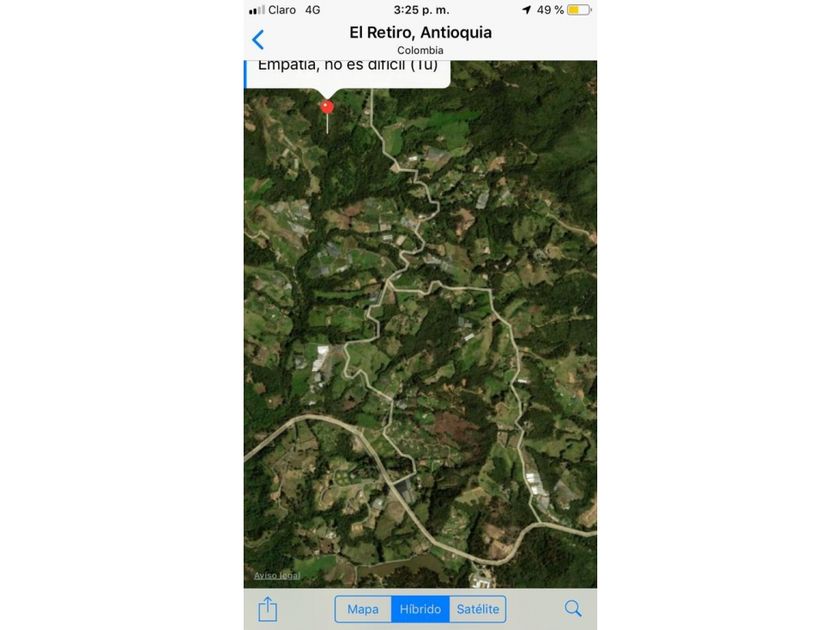The image size is (840, 630).
Task: Open the Aviso legal link
Action: [x=277, y=575]
